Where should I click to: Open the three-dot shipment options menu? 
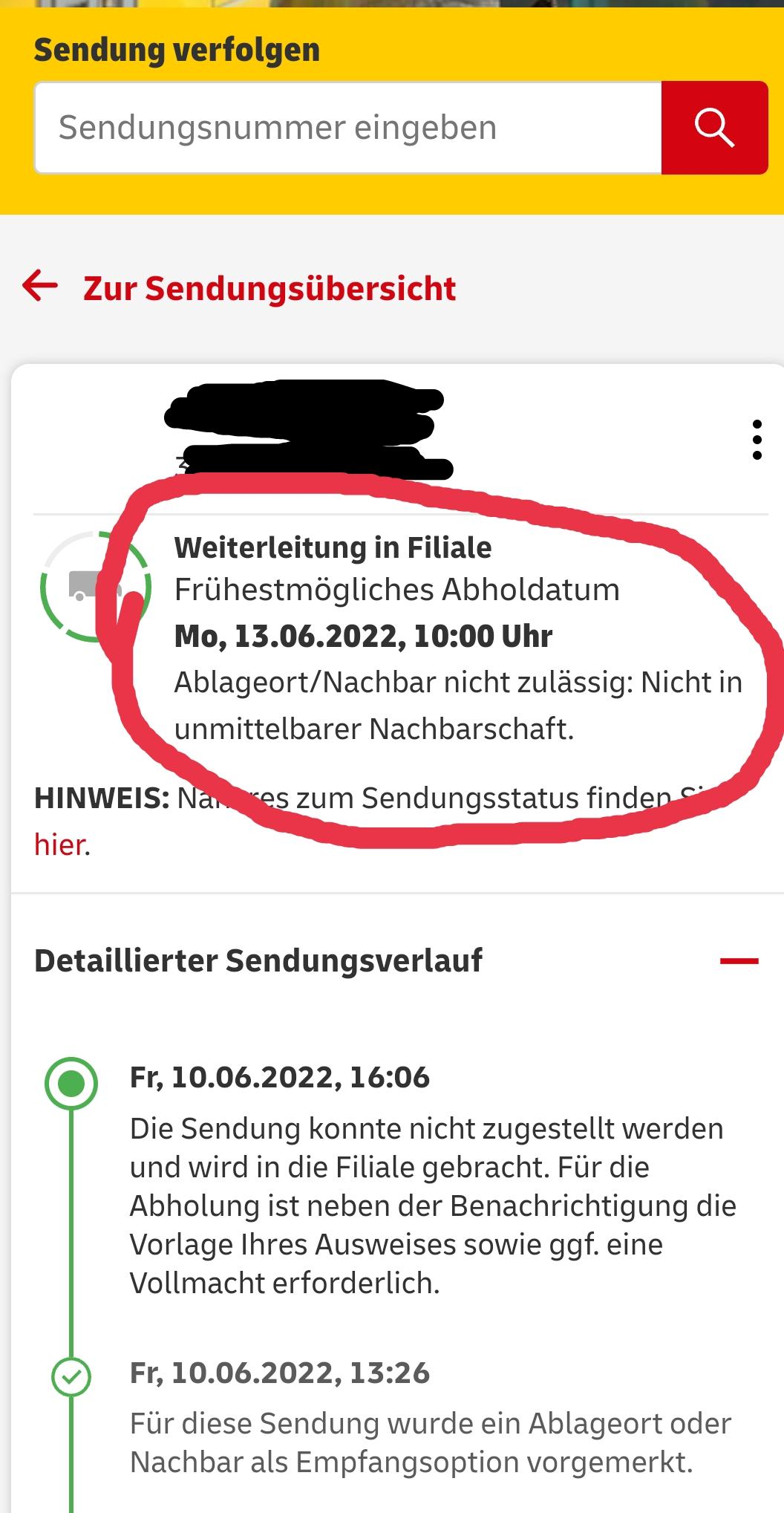coord(757,440)
